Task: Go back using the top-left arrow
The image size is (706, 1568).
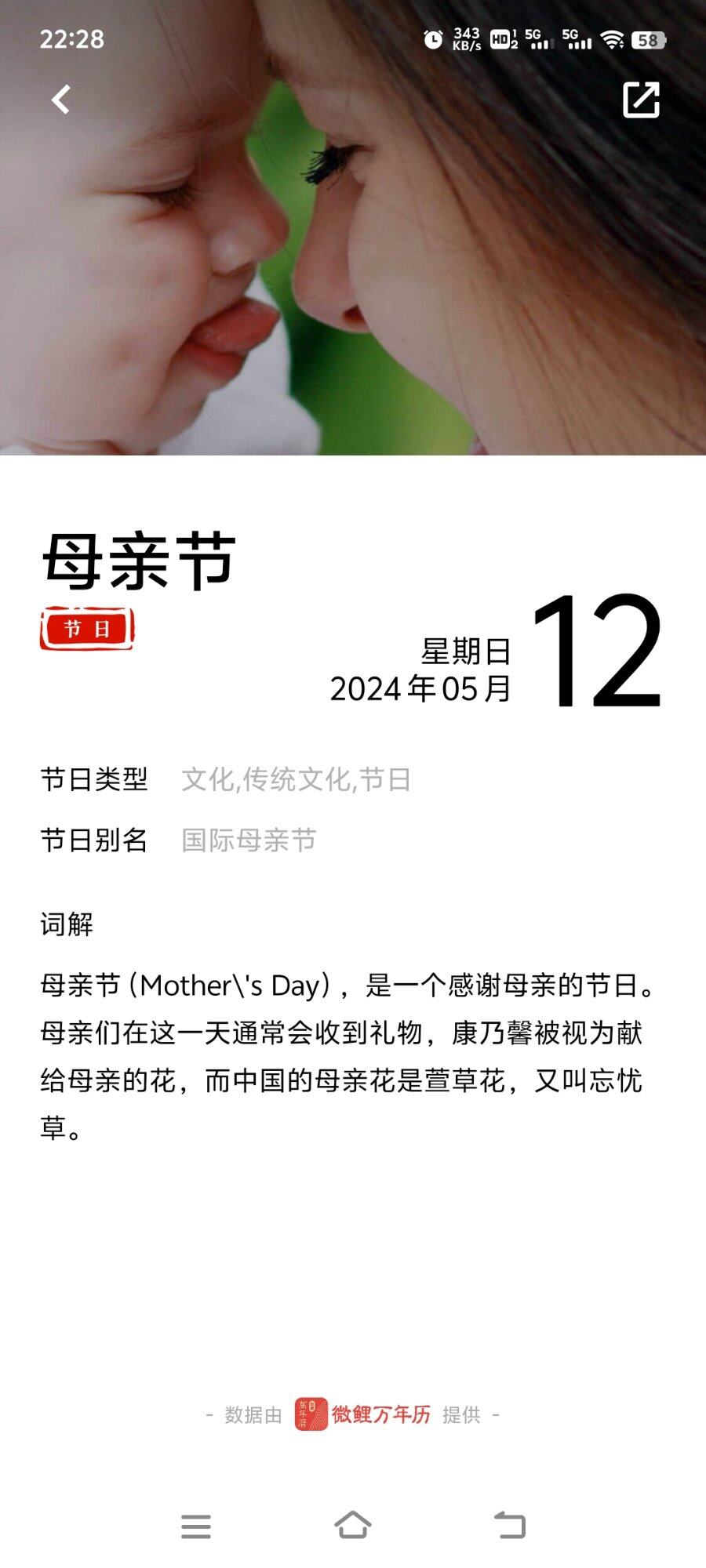Action: click(x=61, y=100)
